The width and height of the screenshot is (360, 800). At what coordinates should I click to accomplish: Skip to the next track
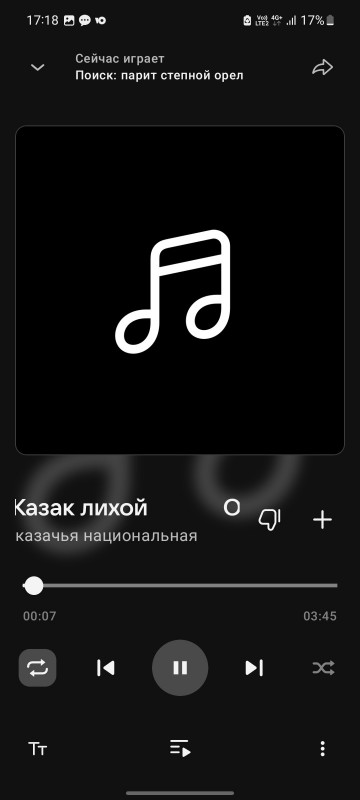pyautogui.click(x=254, y=667)
